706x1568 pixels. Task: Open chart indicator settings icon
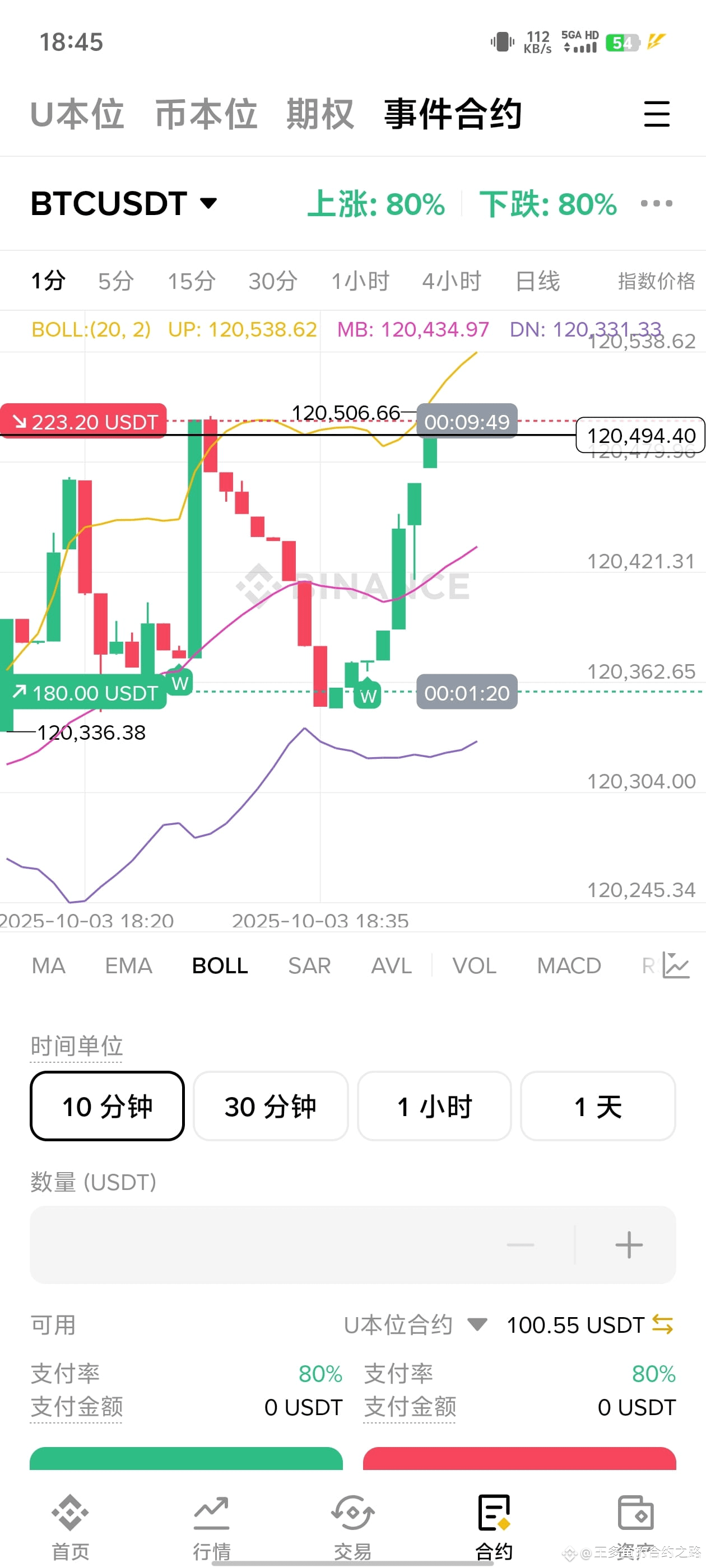click(676, 965)
